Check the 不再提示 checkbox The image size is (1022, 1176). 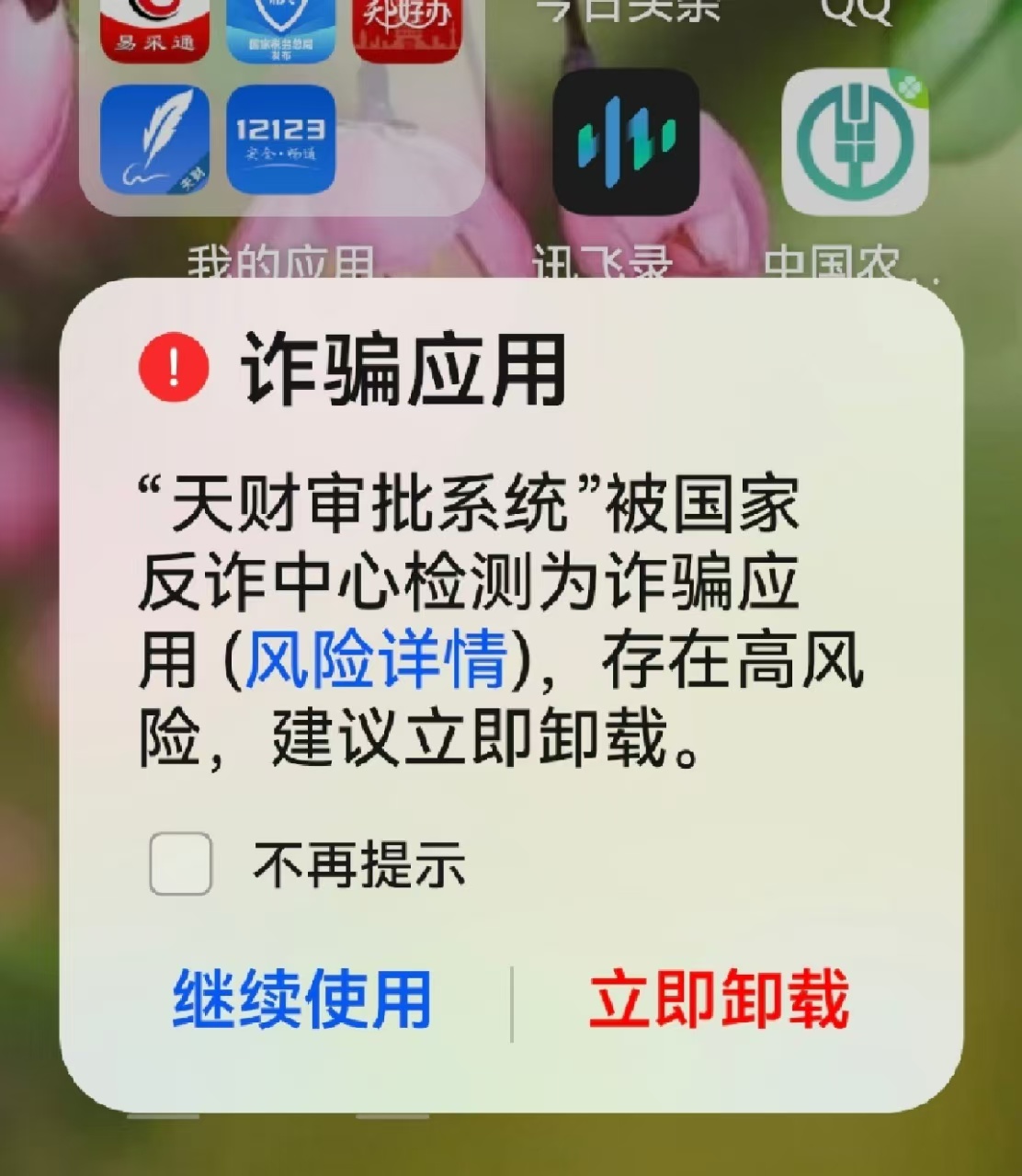(181, 864)
